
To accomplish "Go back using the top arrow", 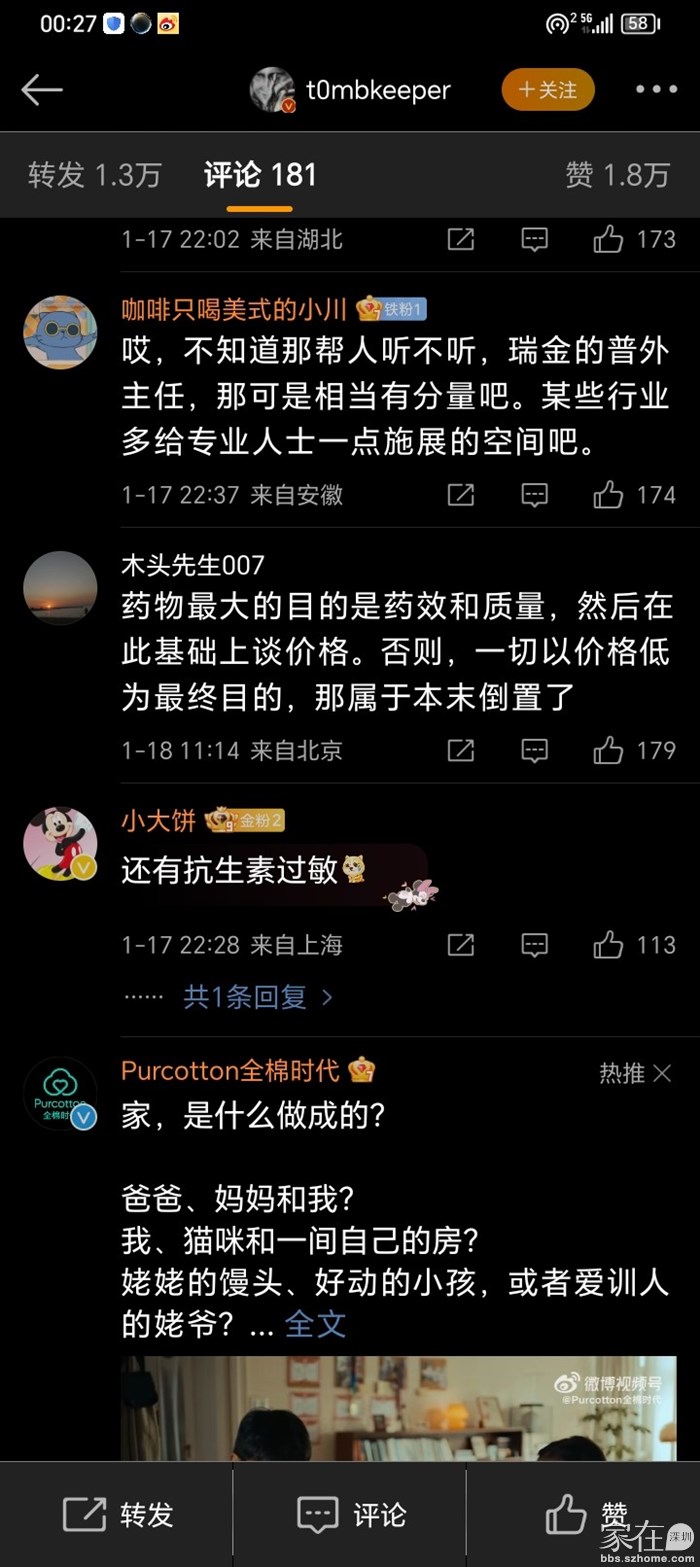I will [42, 90].
